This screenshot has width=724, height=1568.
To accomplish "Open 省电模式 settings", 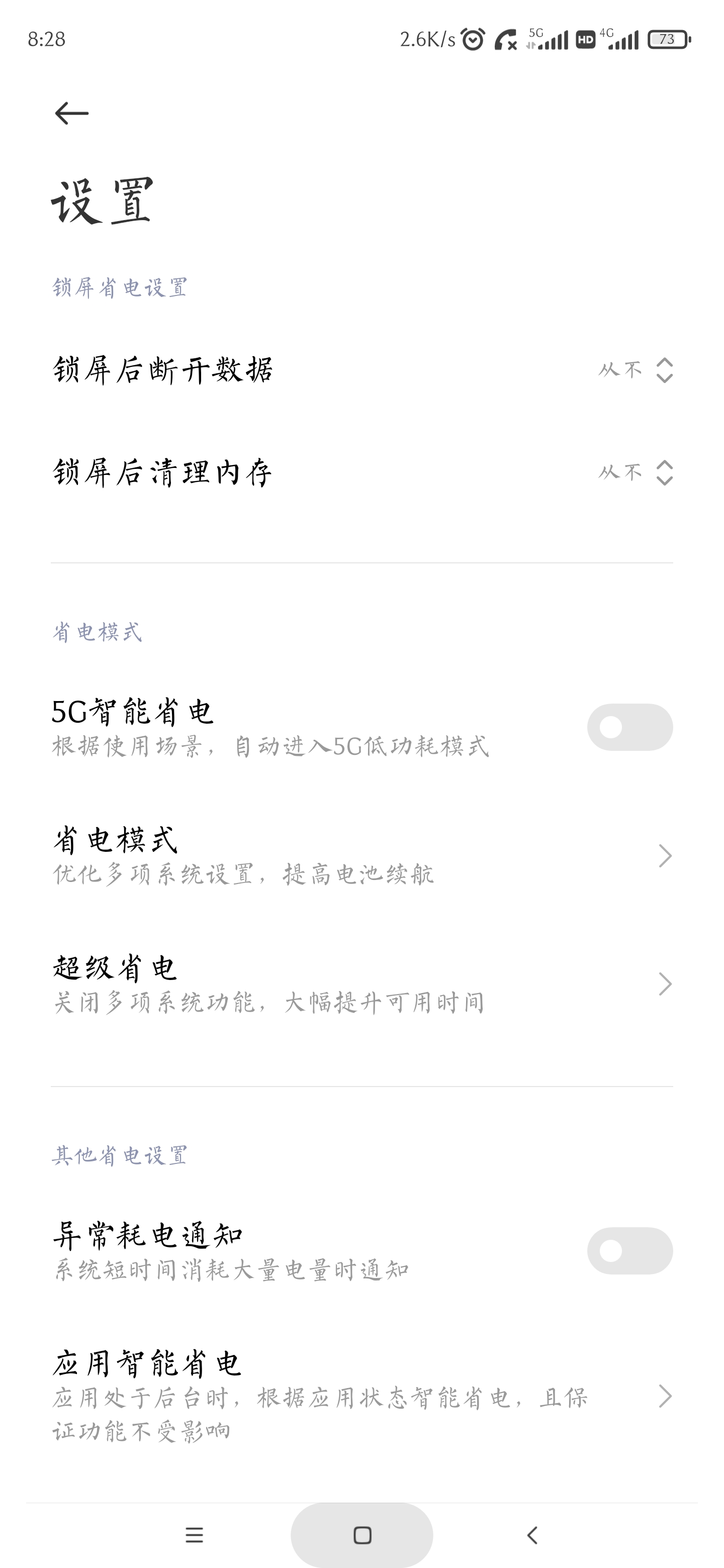I will 361,855.
